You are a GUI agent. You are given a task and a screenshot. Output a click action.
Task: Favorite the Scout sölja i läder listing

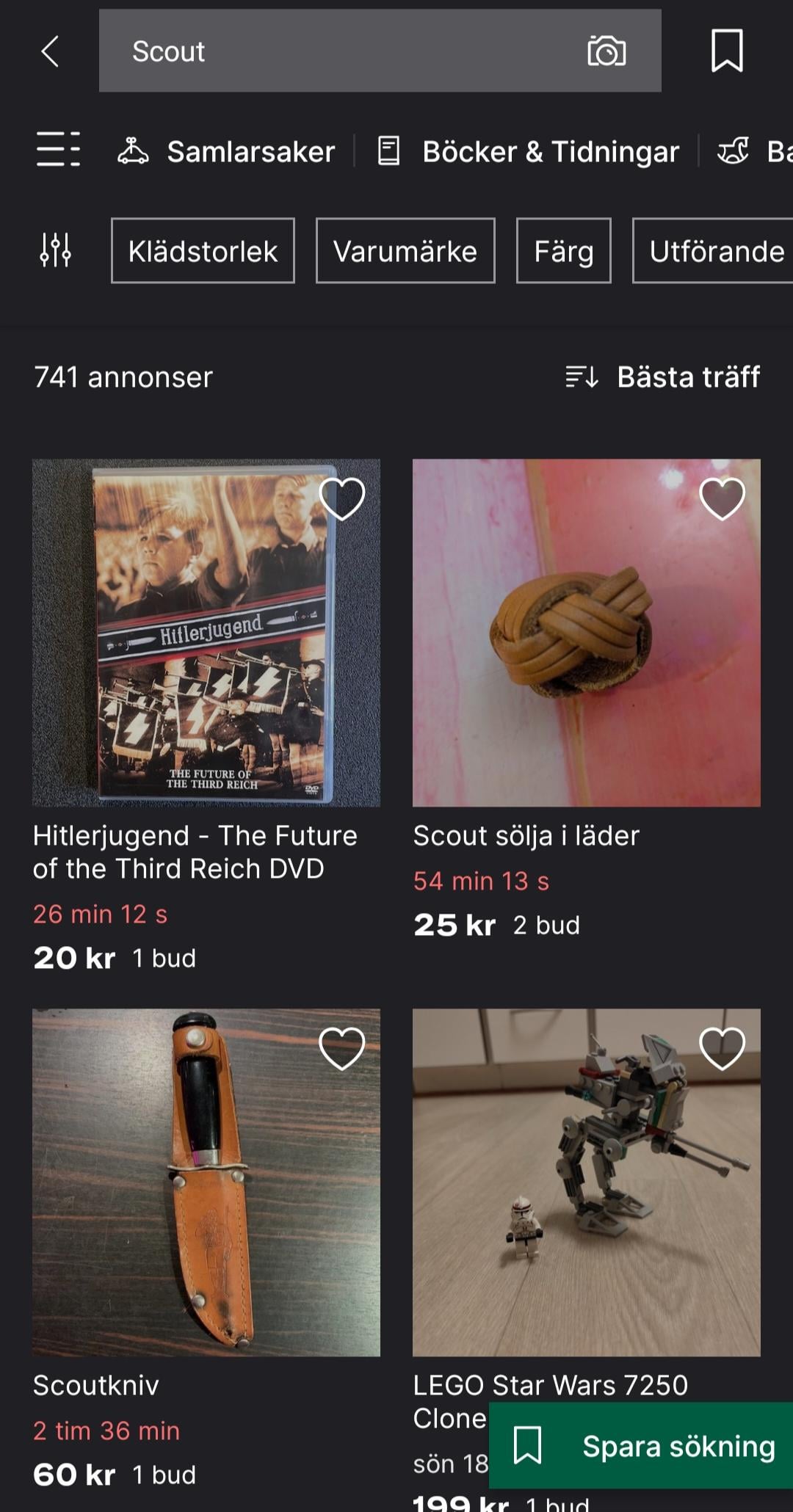(x=723, y=499)
